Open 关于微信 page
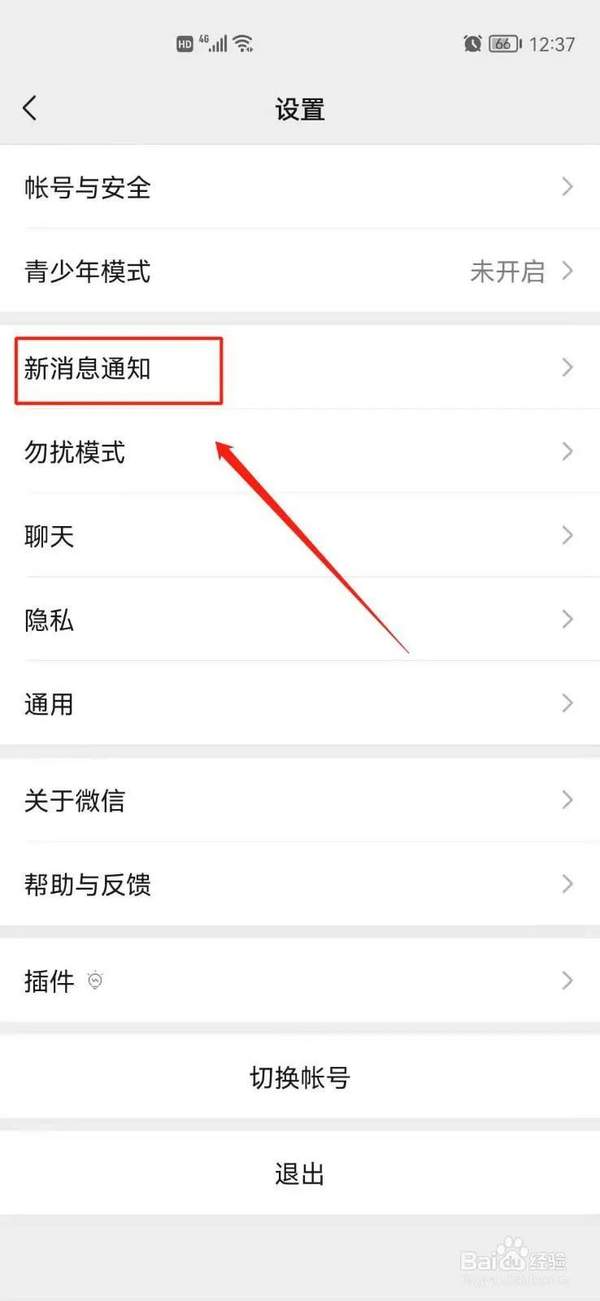600x1301 pixels. (300, 800)
